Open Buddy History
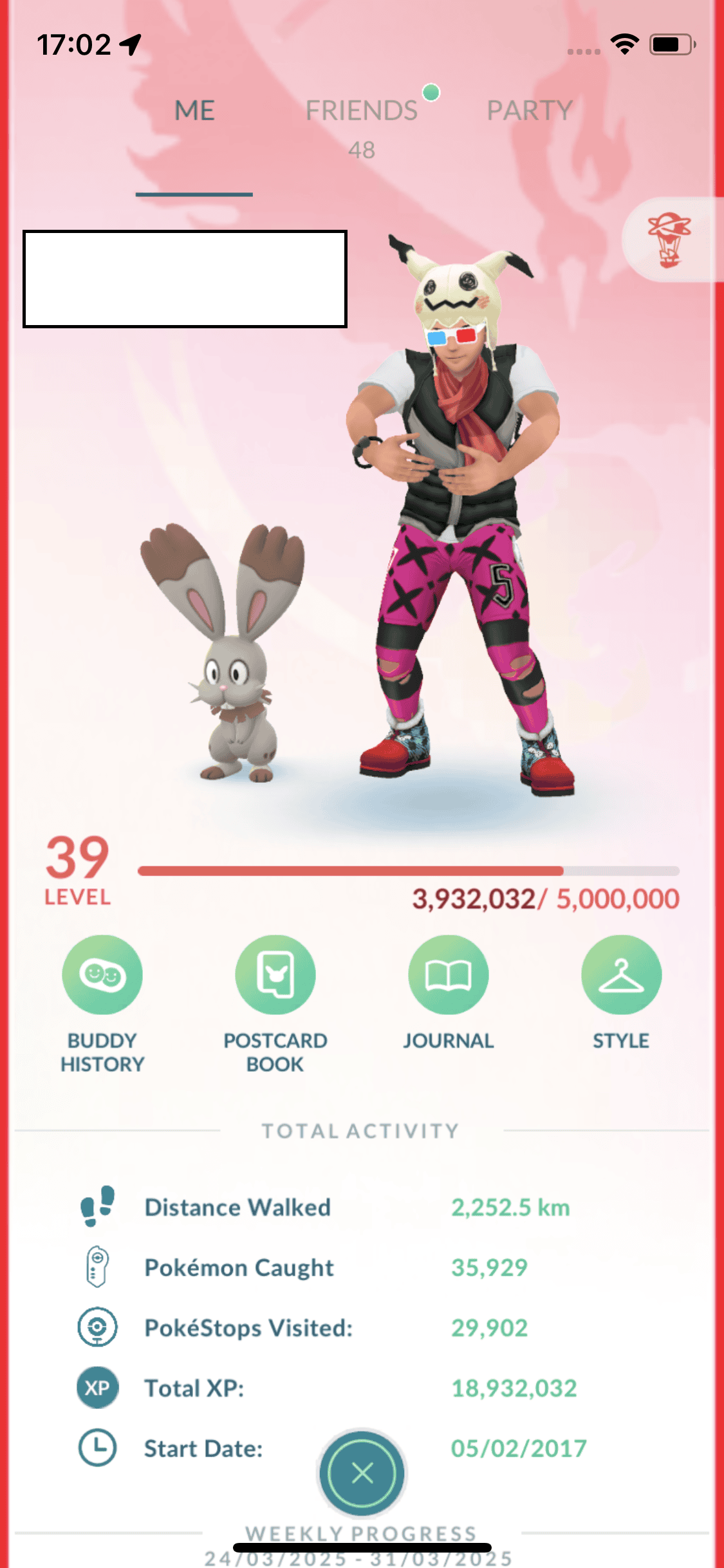Viewport: 724px width, 1568px height. pos(102,975)
